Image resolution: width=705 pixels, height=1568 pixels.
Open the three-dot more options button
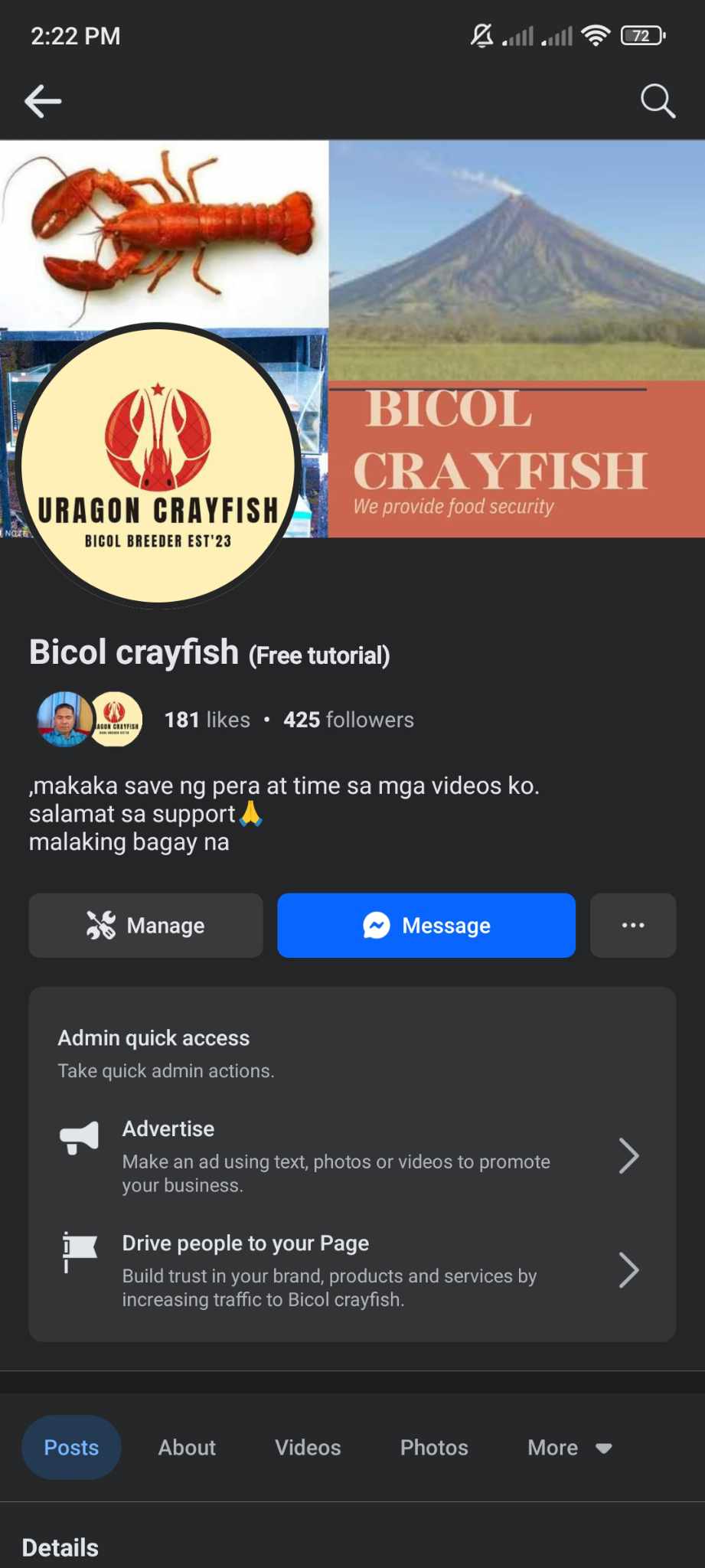tap(633, 925)
